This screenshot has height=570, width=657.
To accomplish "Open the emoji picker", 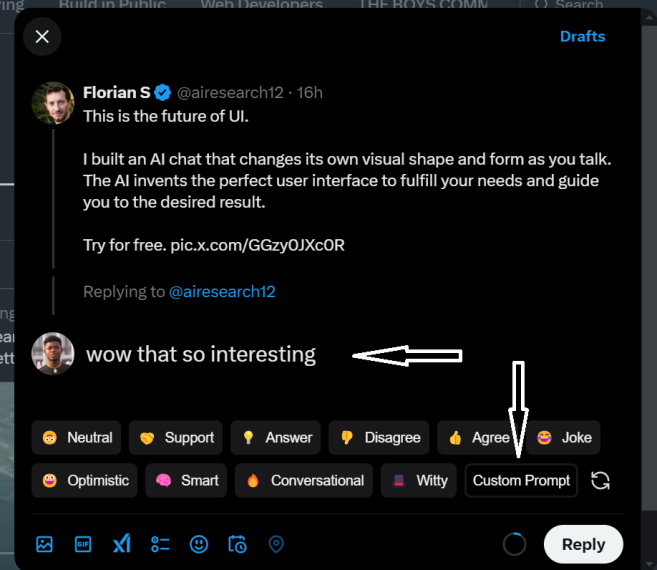I will pyautogui.click(x=199, y=544).
